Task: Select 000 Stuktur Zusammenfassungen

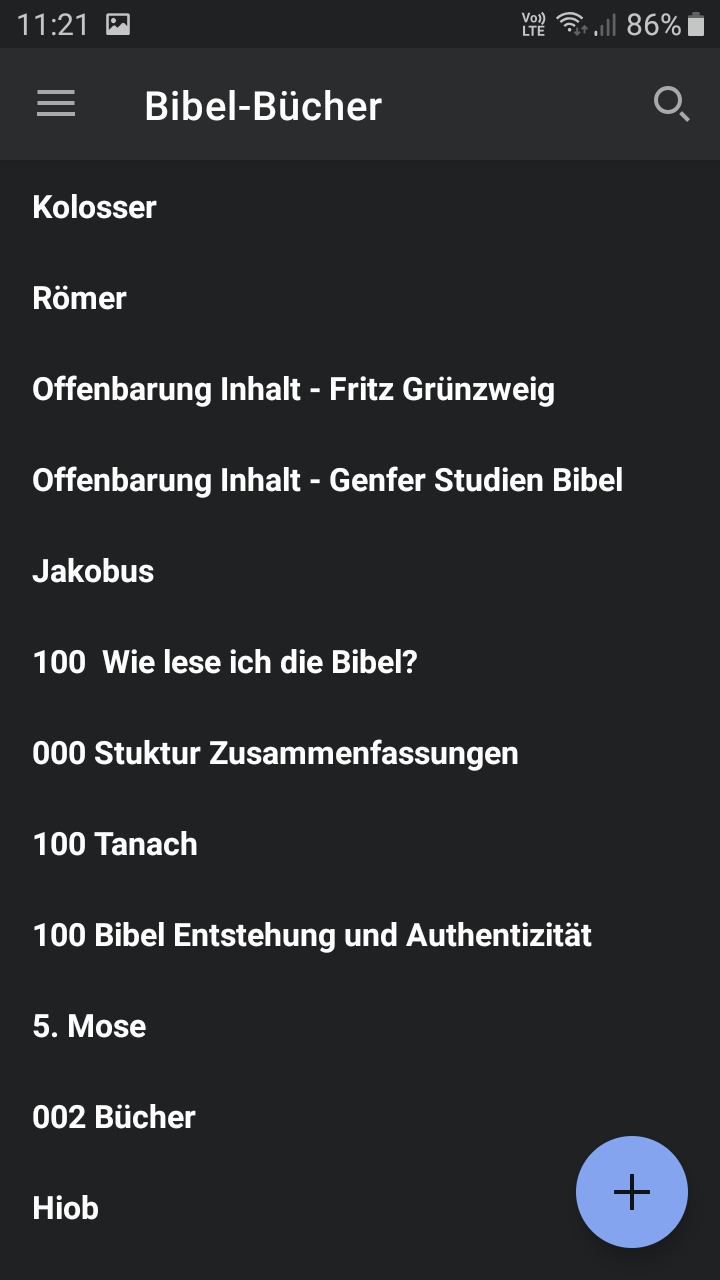Action: tap(275, 753)
